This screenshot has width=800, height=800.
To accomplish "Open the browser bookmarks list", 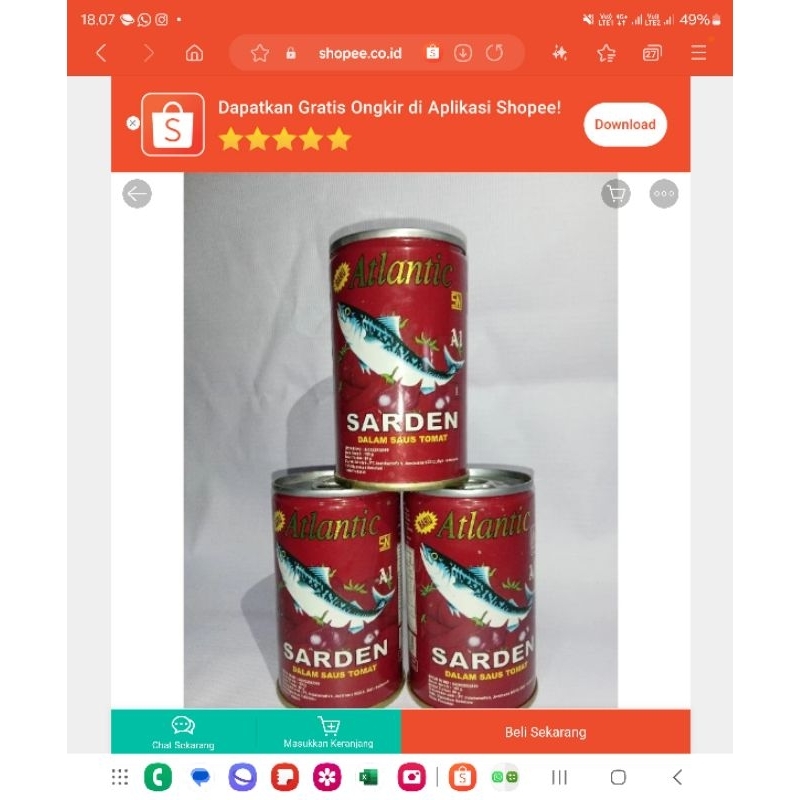I will pyautogui.click(x=606, y=53).
